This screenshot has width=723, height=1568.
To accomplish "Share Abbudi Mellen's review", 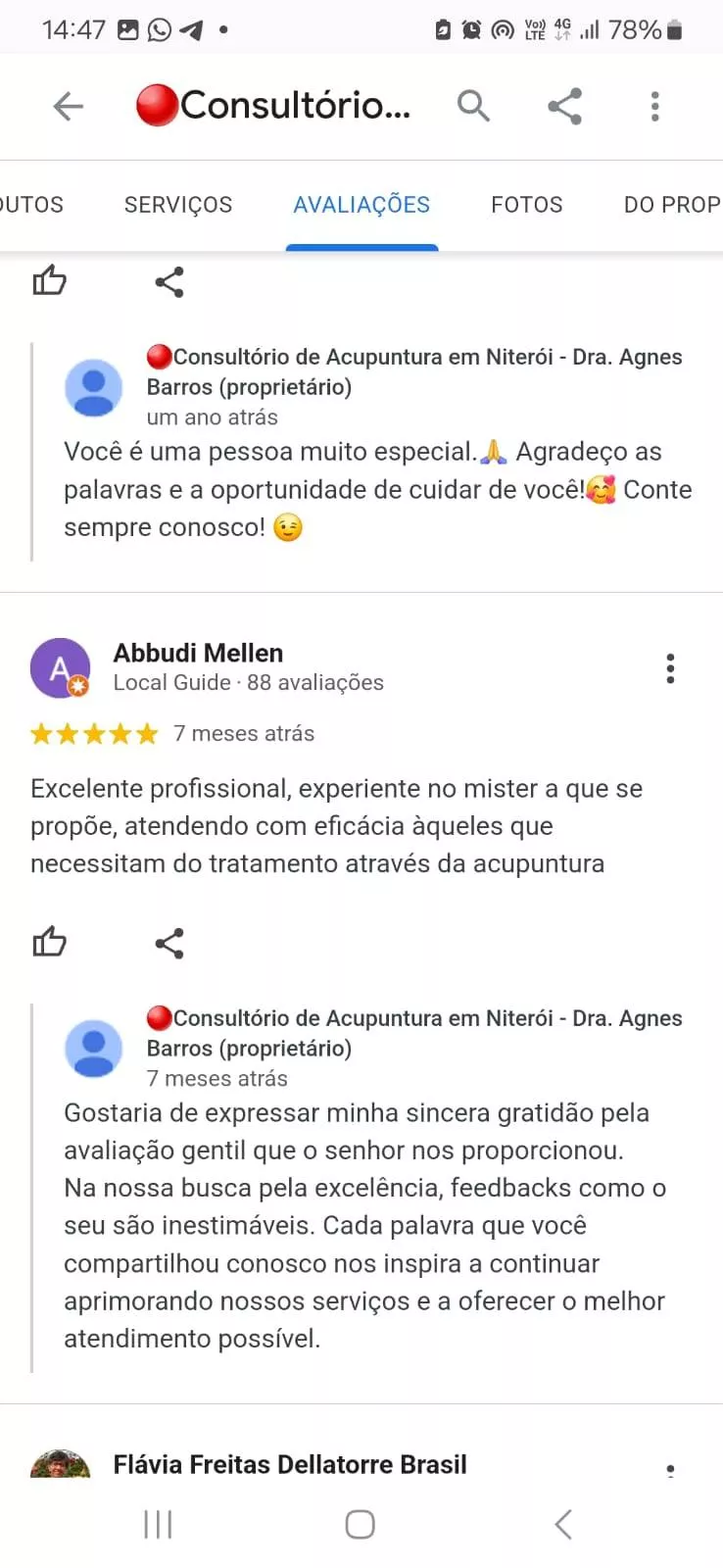I will tap(169, 944).
